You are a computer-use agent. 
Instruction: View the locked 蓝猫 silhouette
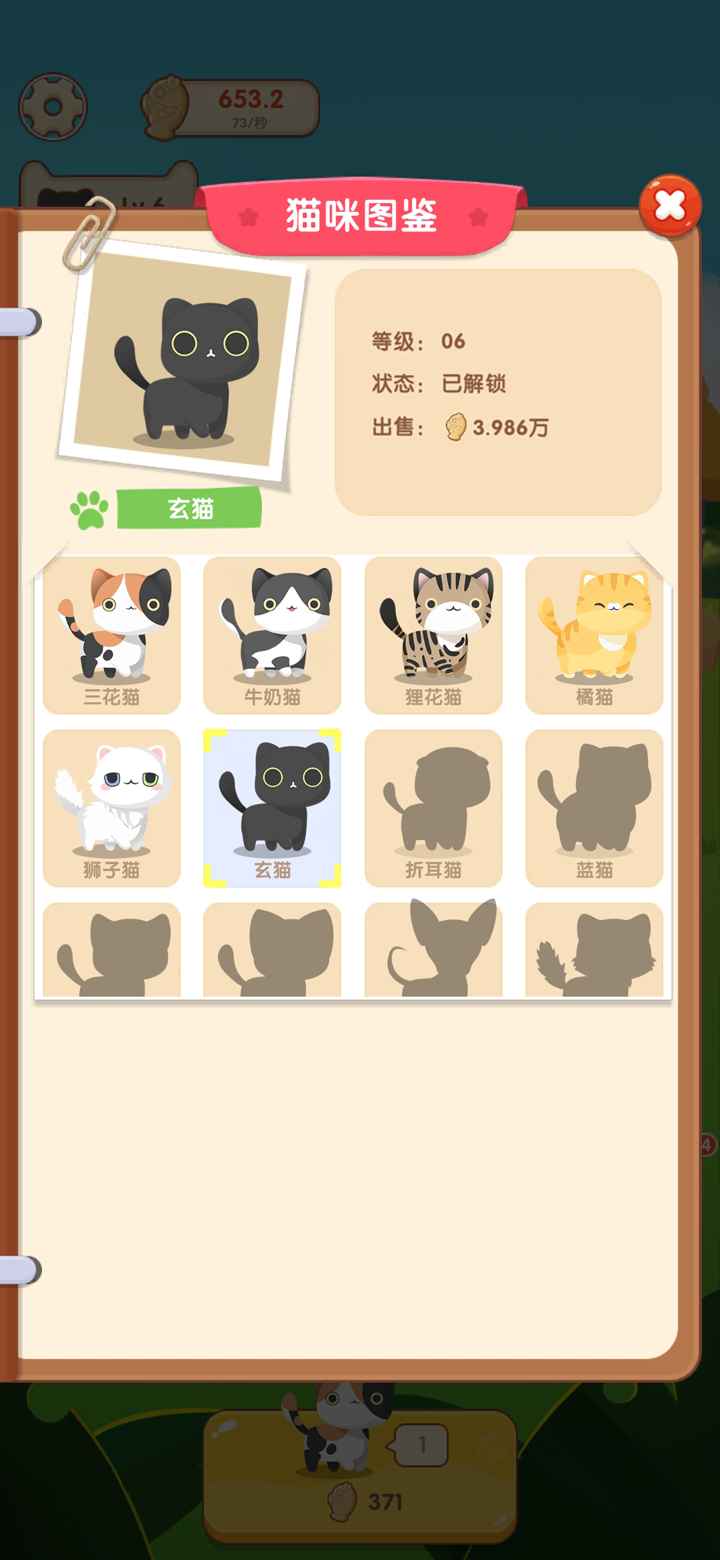[594, 805]
